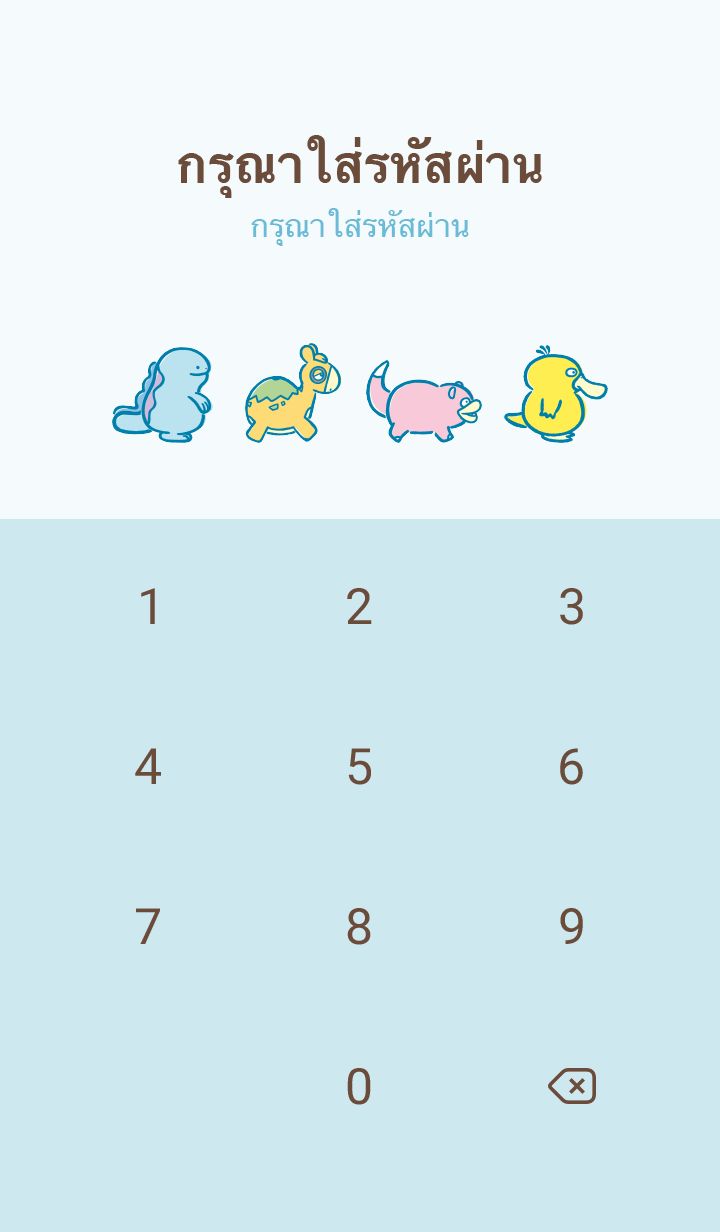Tap number 7 on the keypad
Screen dimensions: 720x1232
[x=148, y=927]
